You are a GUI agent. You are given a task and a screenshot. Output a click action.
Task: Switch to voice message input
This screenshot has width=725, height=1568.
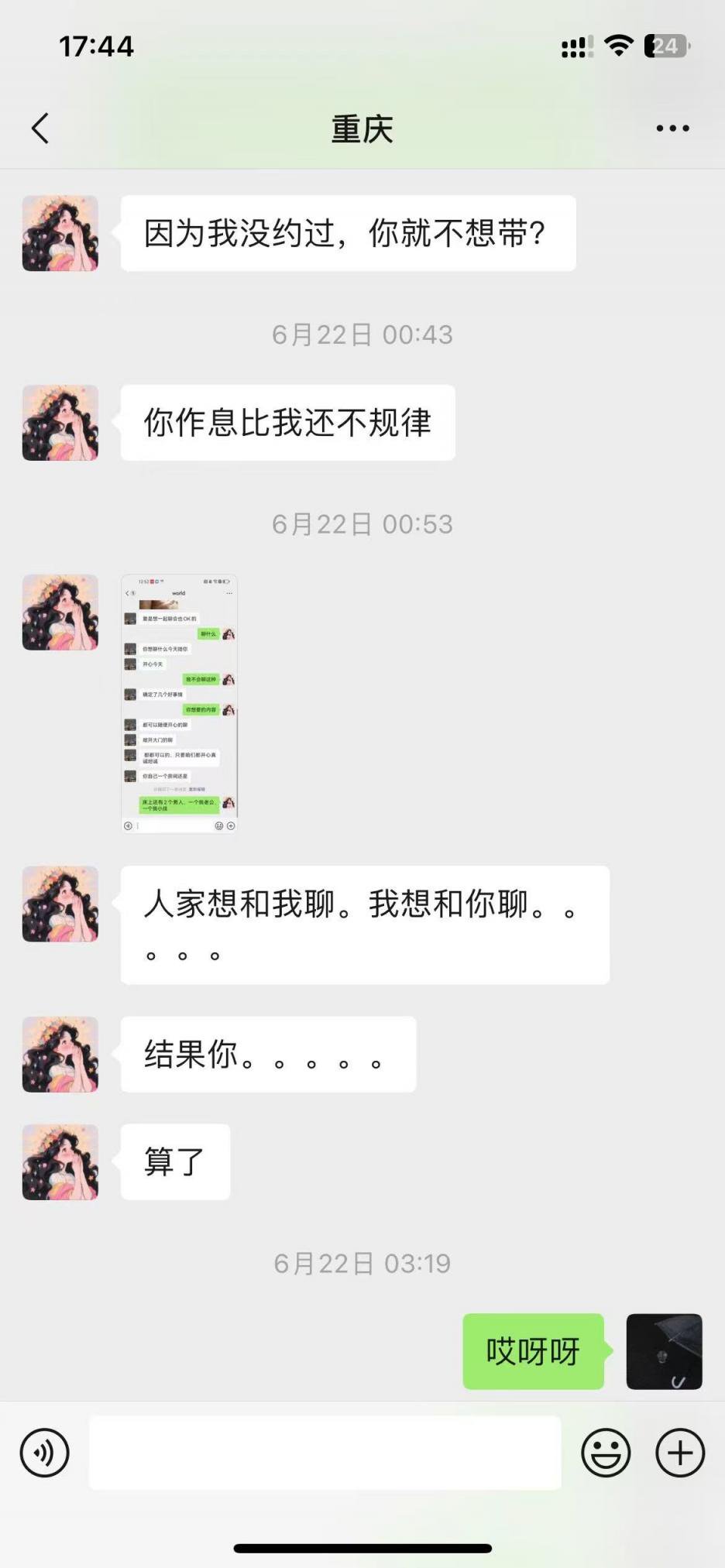click(x=44, y=1453)
